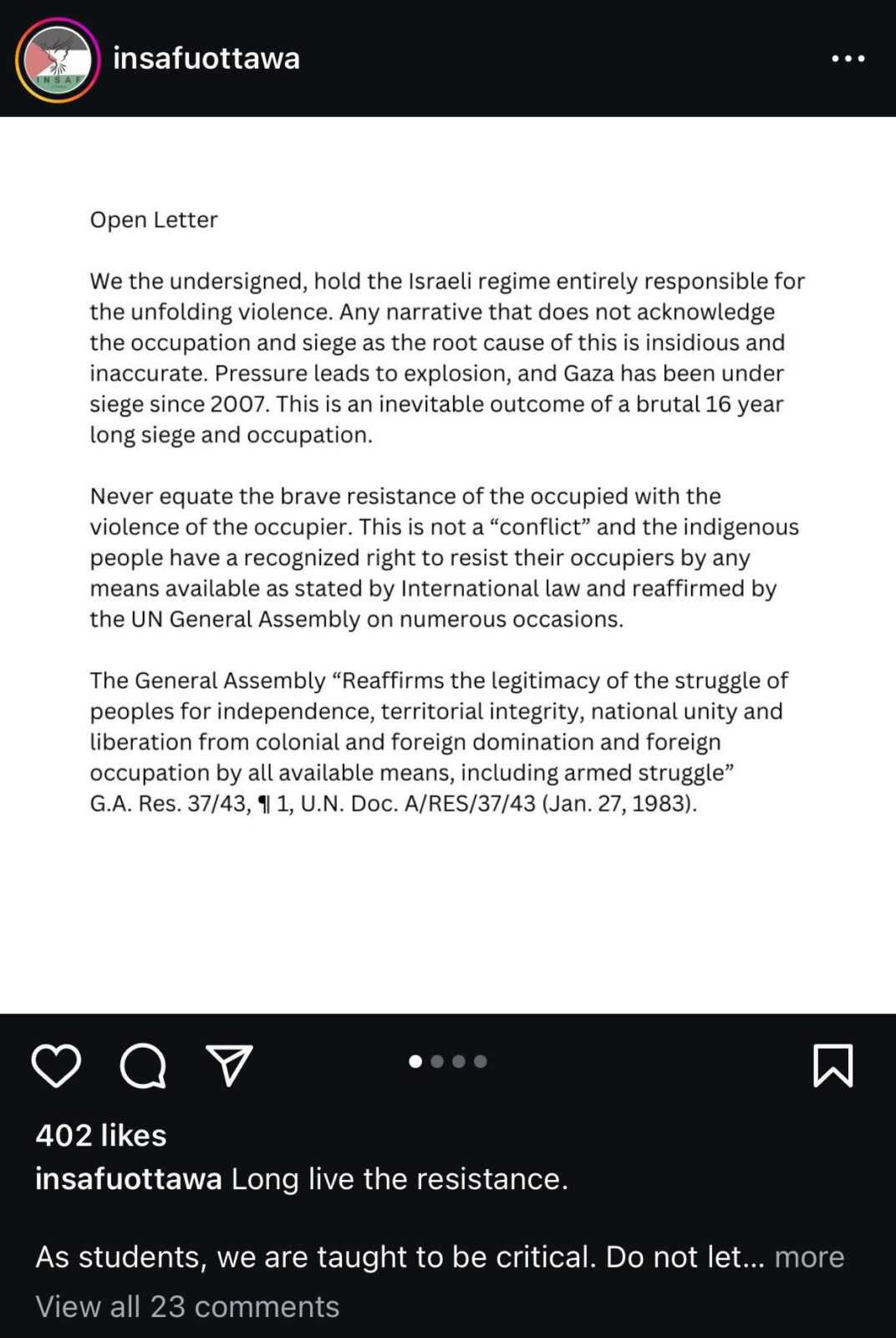Image resolution: width=896 pixels, height=1338 pixels.
Task: Like this post with the heart icon
Action: [56, 1065]
